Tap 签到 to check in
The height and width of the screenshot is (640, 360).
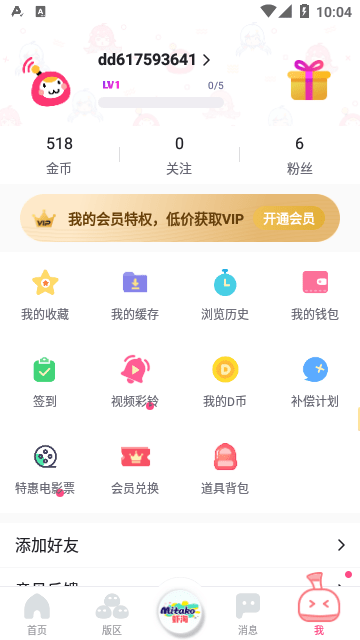45,382
